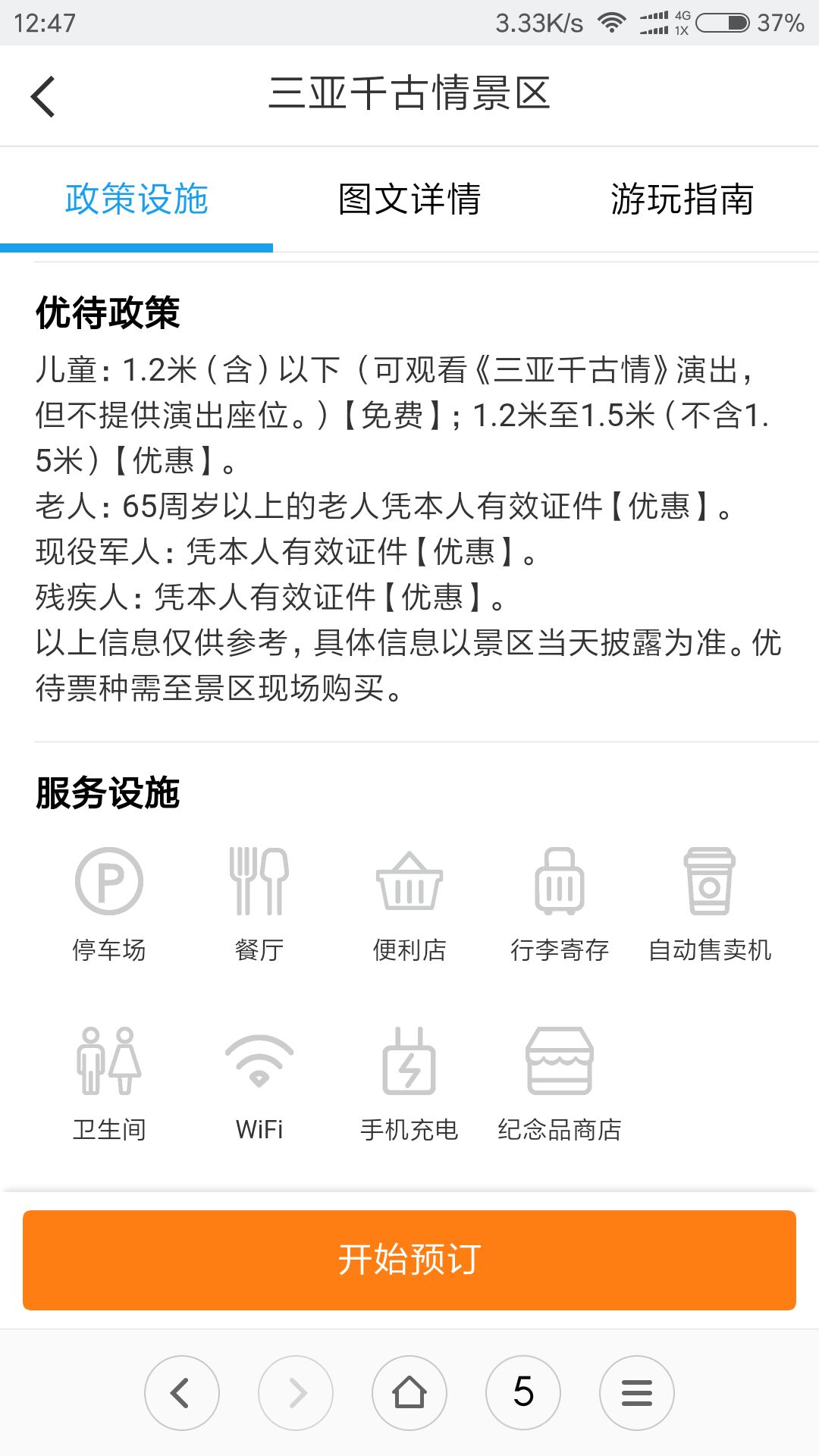Switch to the 图文详情 tab

coord(409,199)
